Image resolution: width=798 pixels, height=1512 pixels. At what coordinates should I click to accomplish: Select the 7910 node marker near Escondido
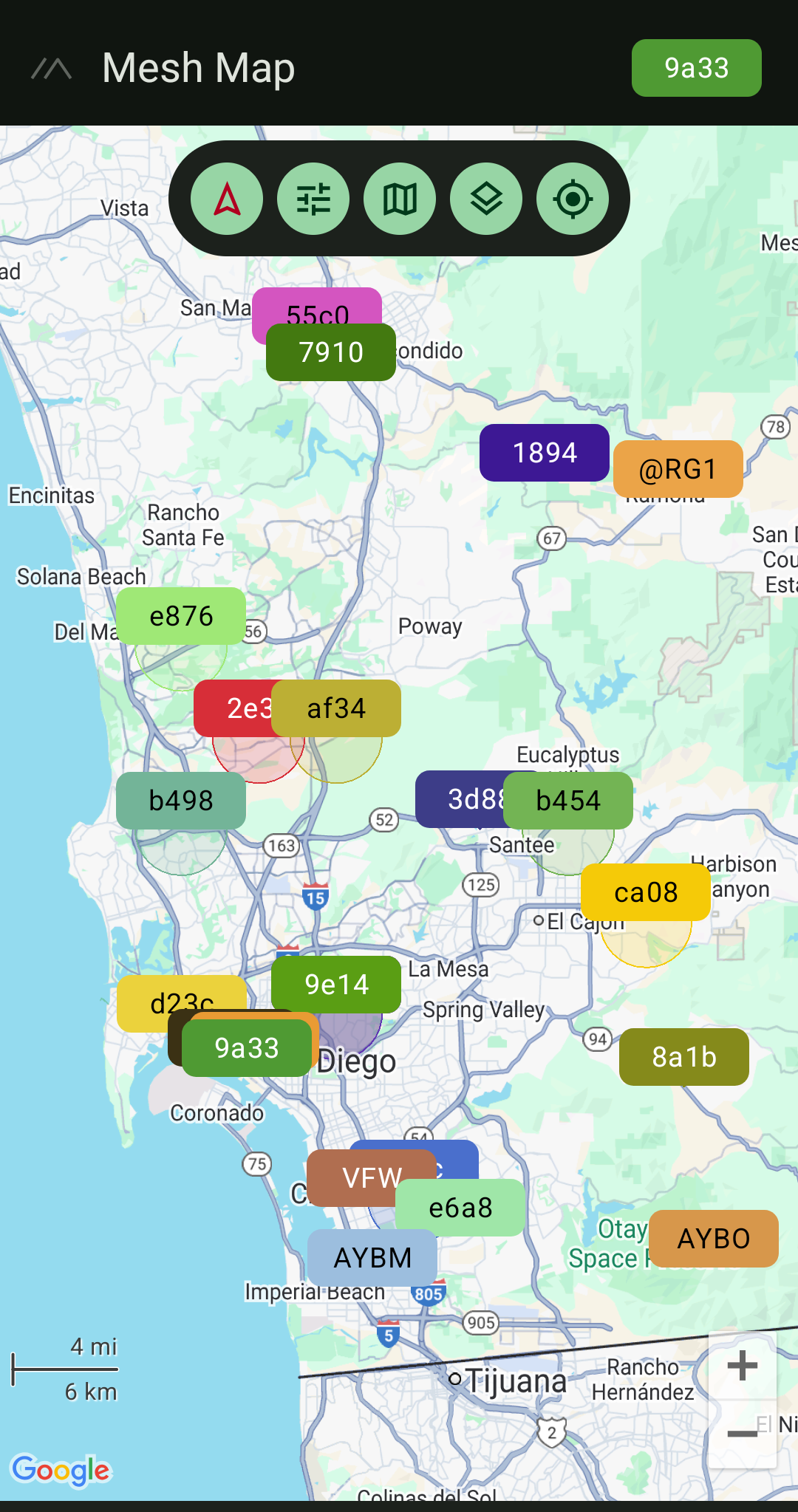coord(330,352)
